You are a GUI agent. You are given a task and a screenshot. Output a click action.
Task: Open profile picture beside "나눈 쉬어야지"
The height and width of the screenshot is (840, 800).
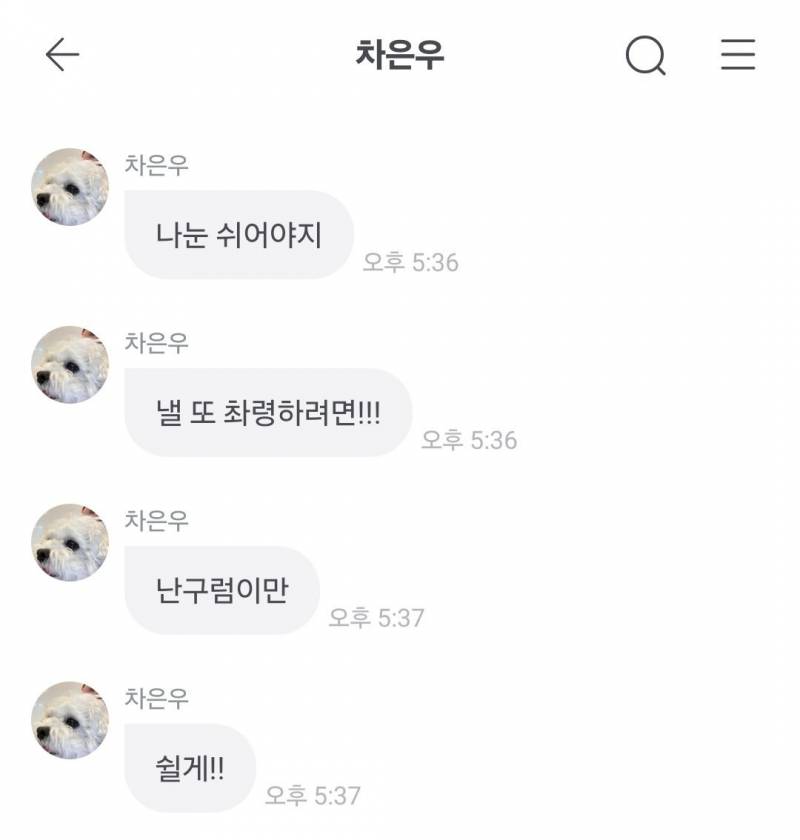coord(70,187)
